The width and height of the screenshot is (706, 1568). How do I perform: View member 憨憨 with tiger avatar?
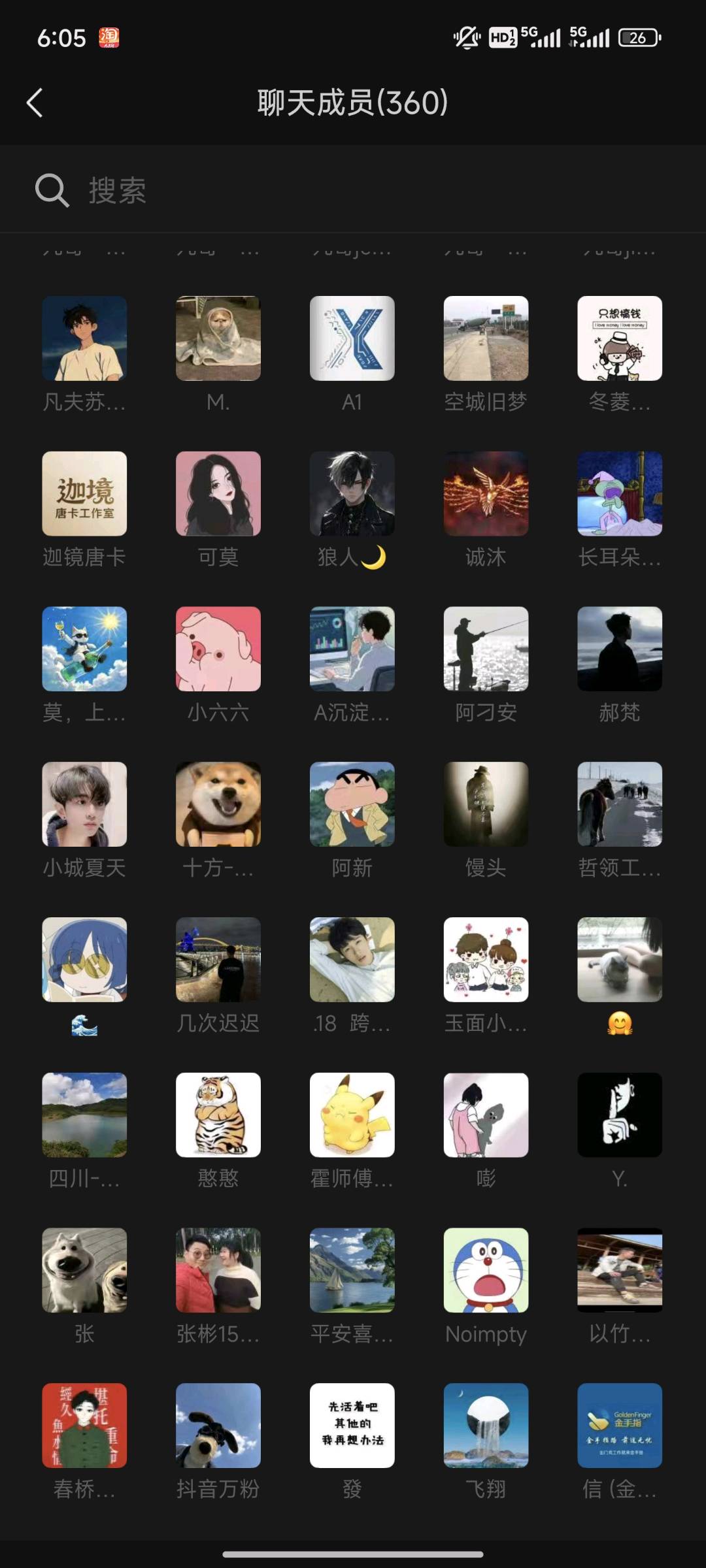coord(218,1115)
